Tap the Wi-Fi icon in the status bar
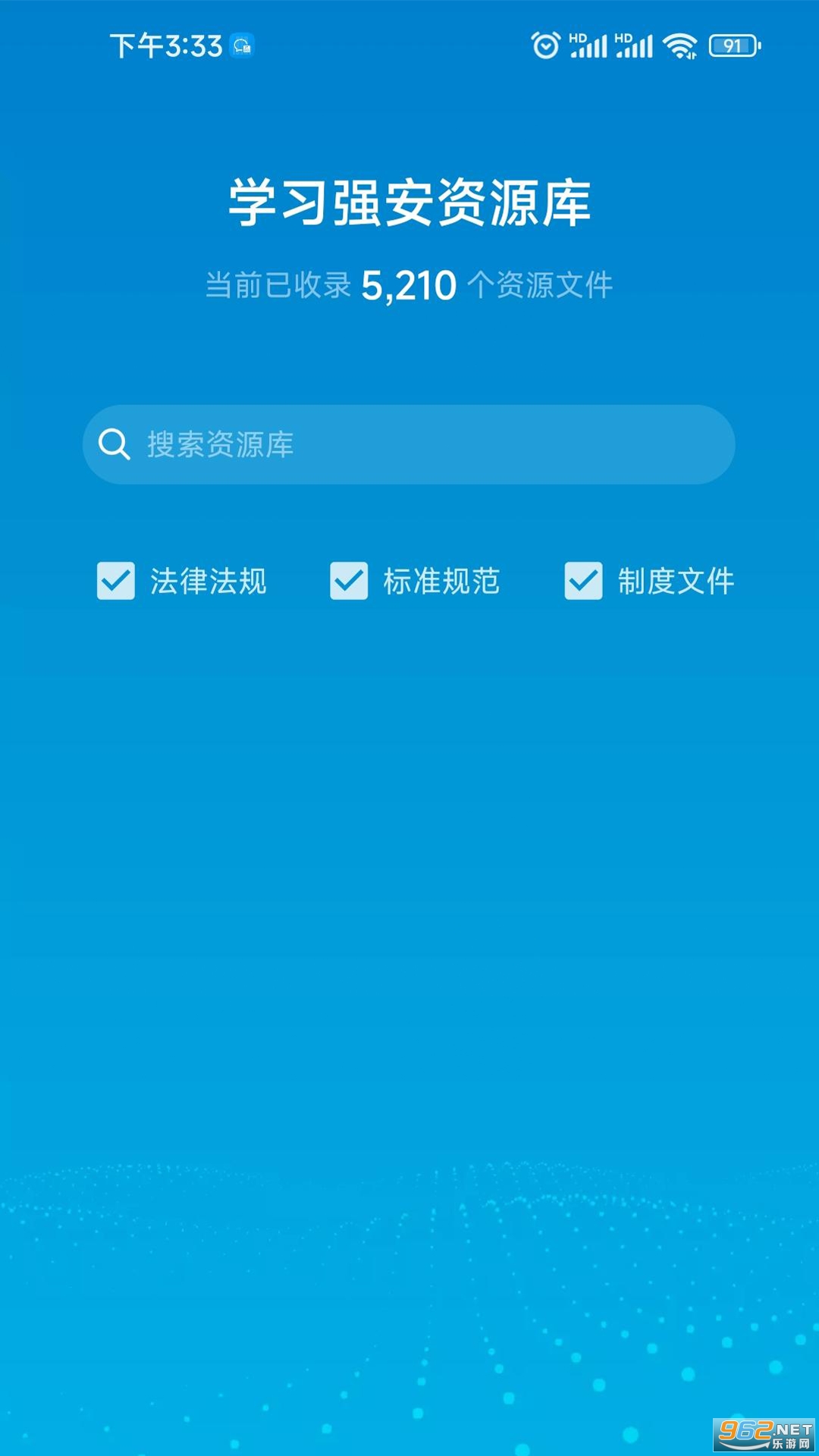Screen dimensions: 819x1456 pos(680,44)
